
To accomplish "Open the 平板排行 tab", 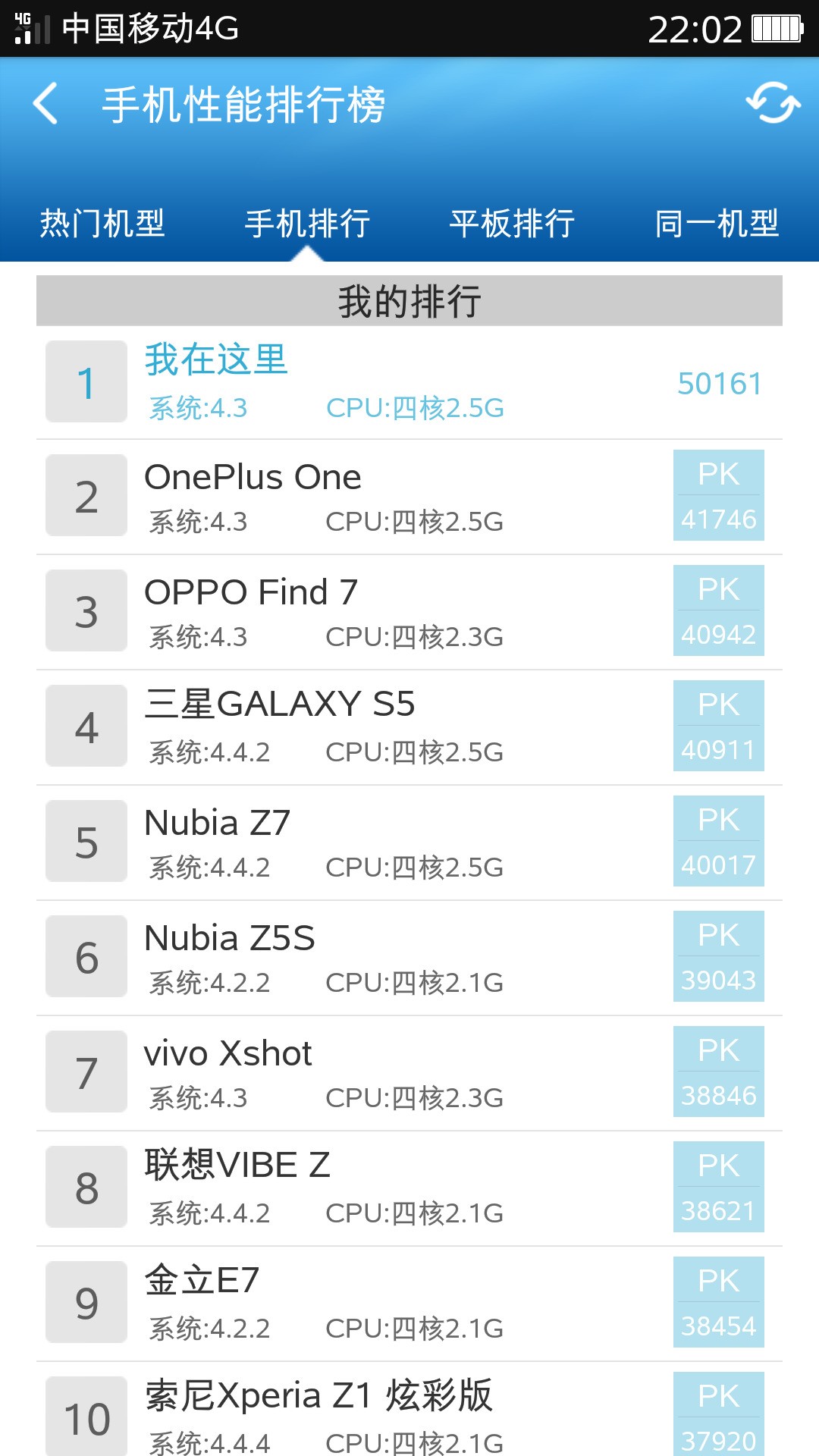I will point(512,224).
